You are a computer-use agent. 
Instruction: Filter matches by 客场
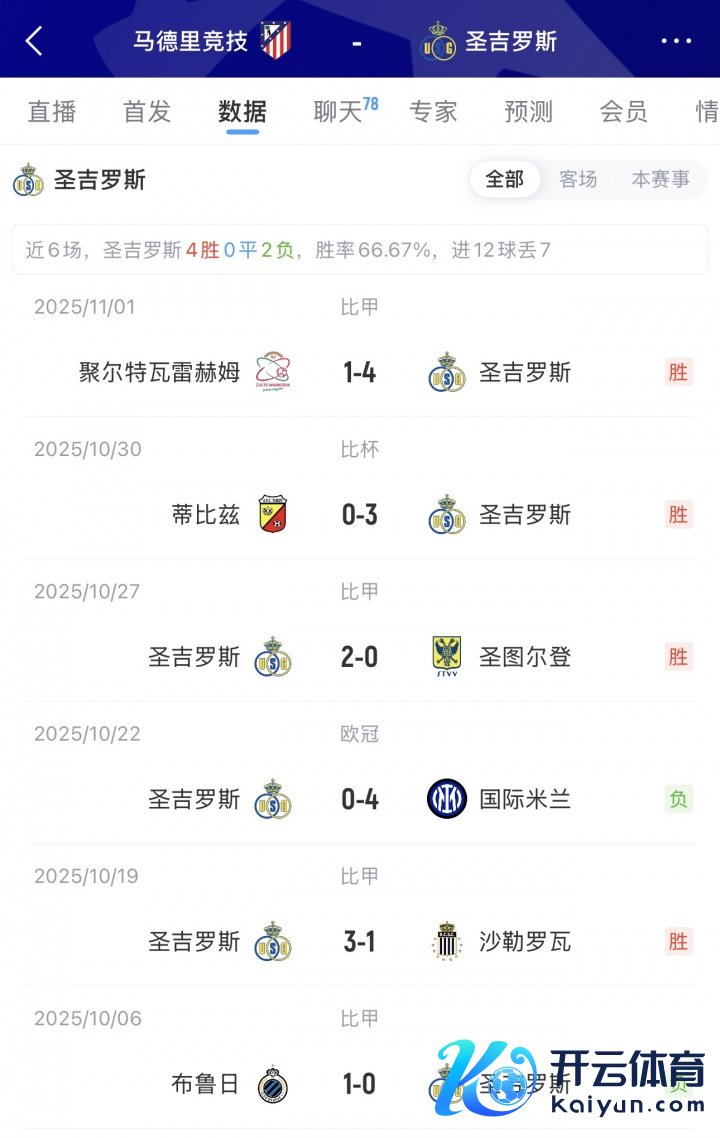click(578, 179)
